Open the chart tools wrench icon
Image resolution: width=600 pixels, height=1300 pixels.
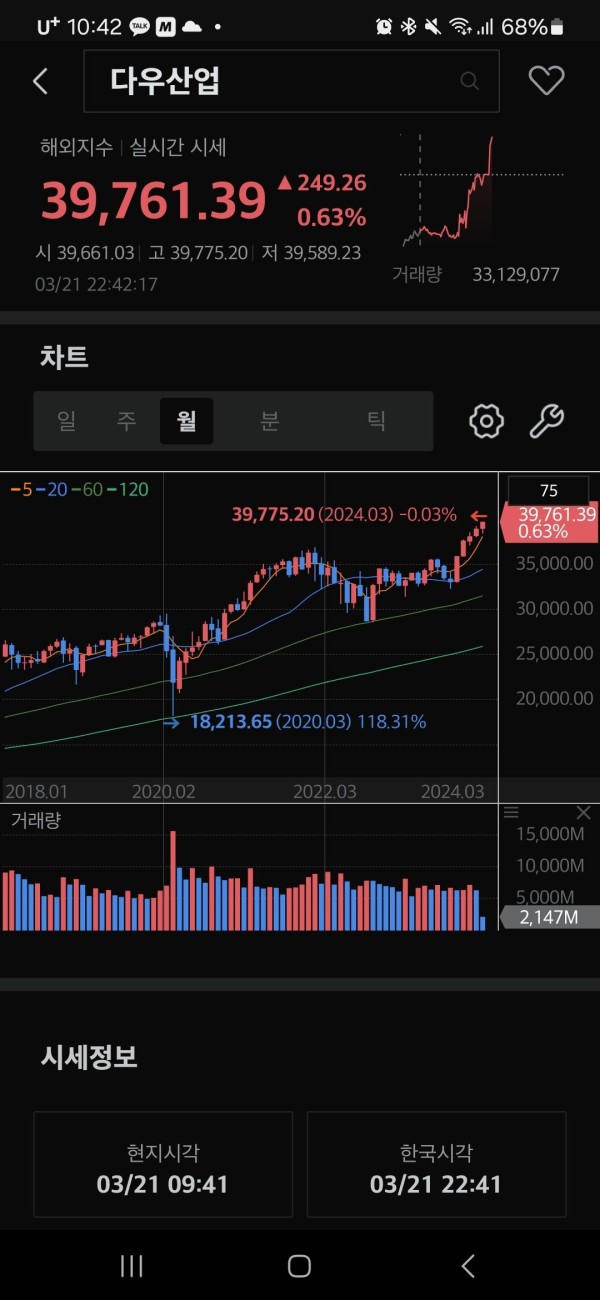pyautogui.click(x=546, y=422)
